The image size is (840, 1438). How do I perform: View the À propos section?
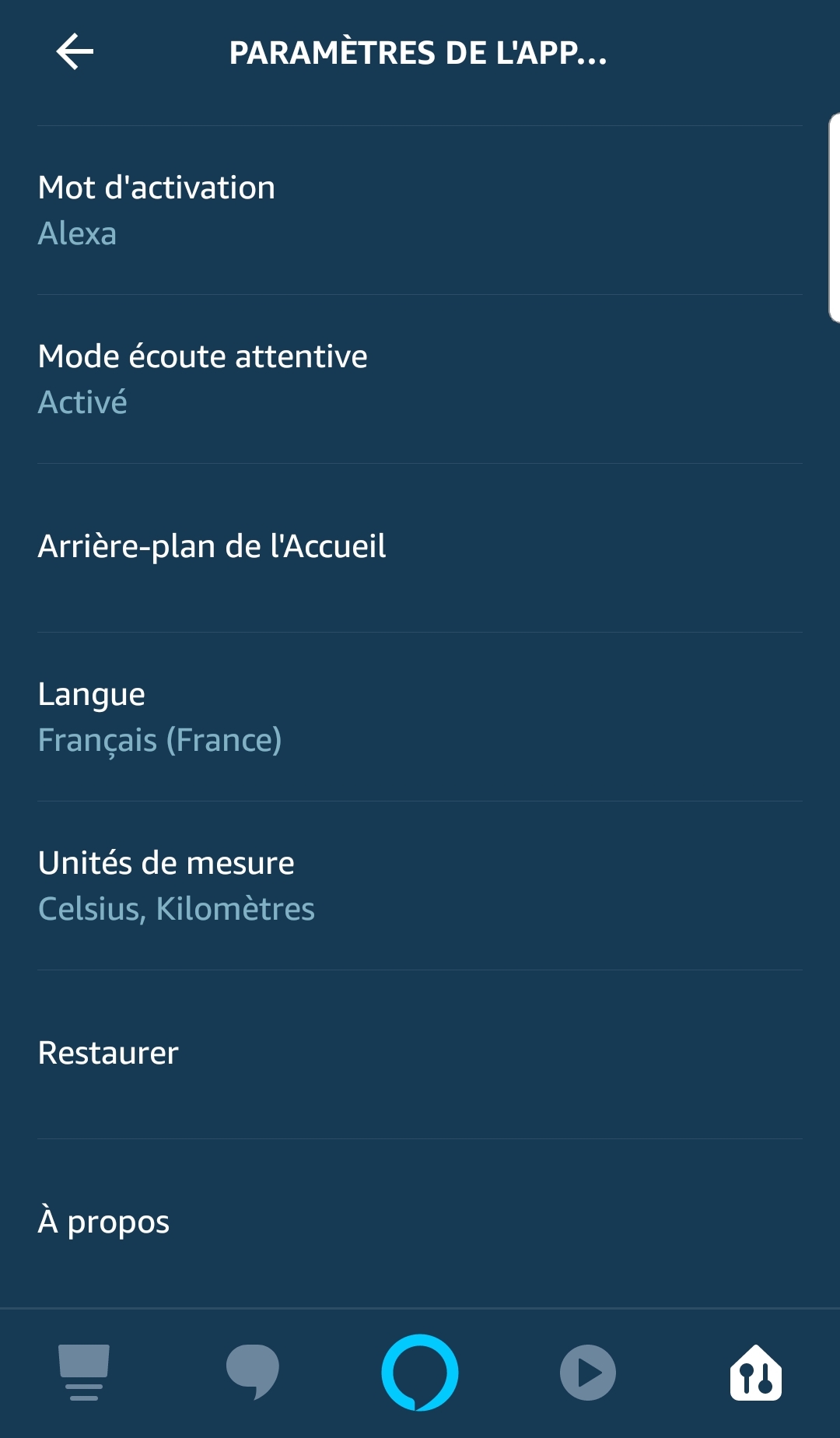coord(420,1222)
